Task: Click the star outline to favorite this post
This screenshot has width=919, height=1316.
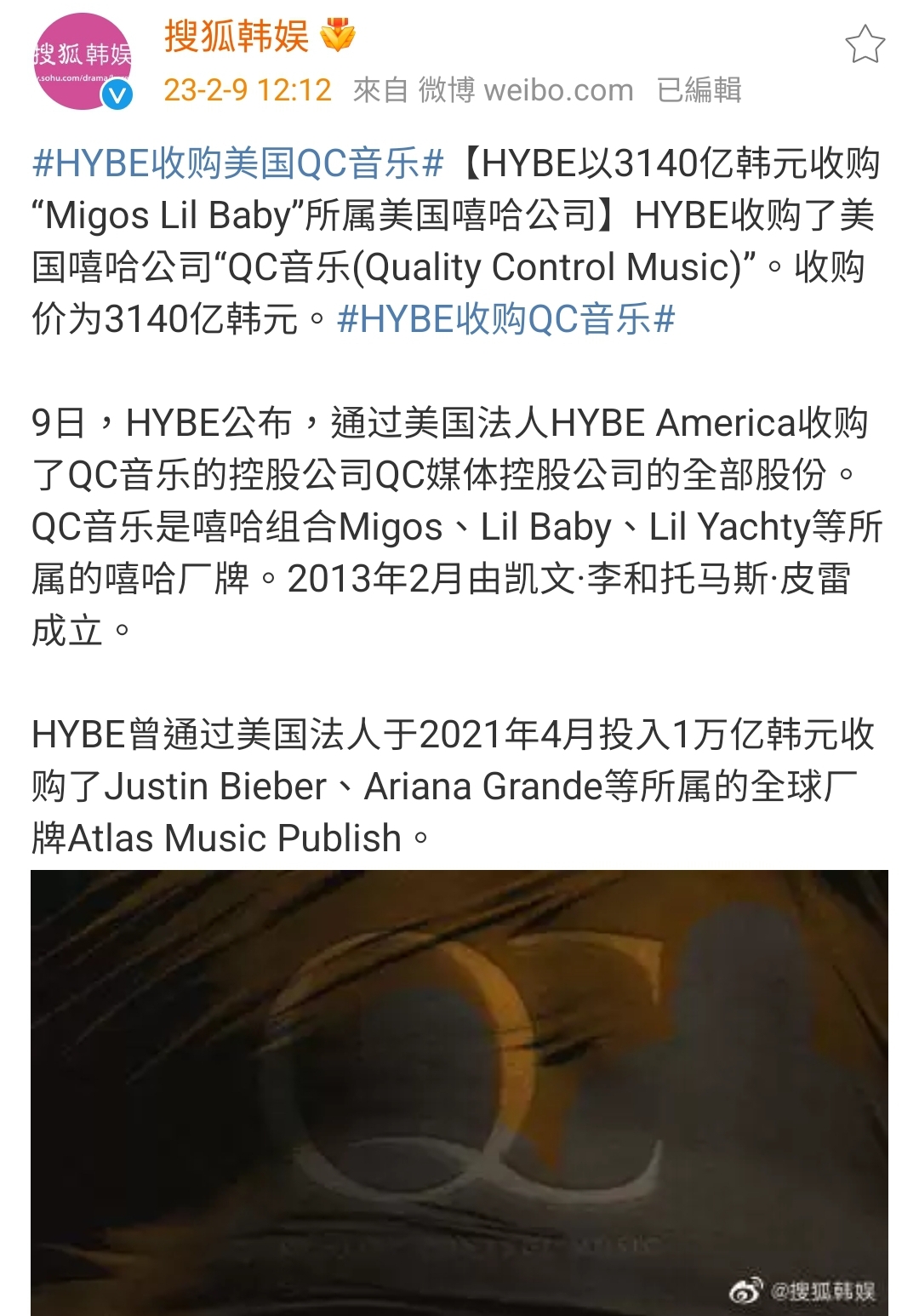Action: [x=865, y=44]
